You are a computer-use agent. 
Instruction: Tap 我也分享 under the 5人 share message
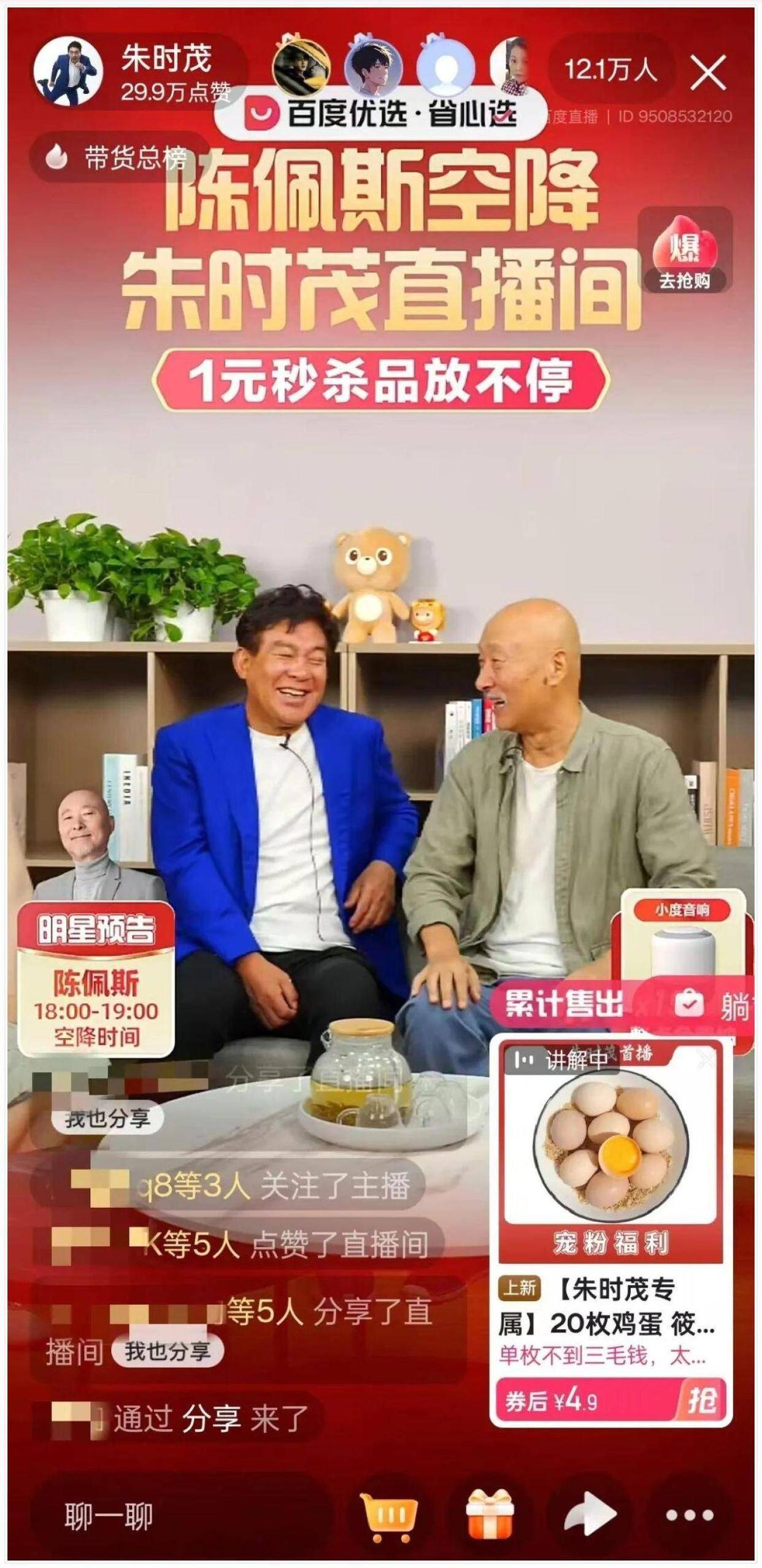click(x=167, y=1351)
